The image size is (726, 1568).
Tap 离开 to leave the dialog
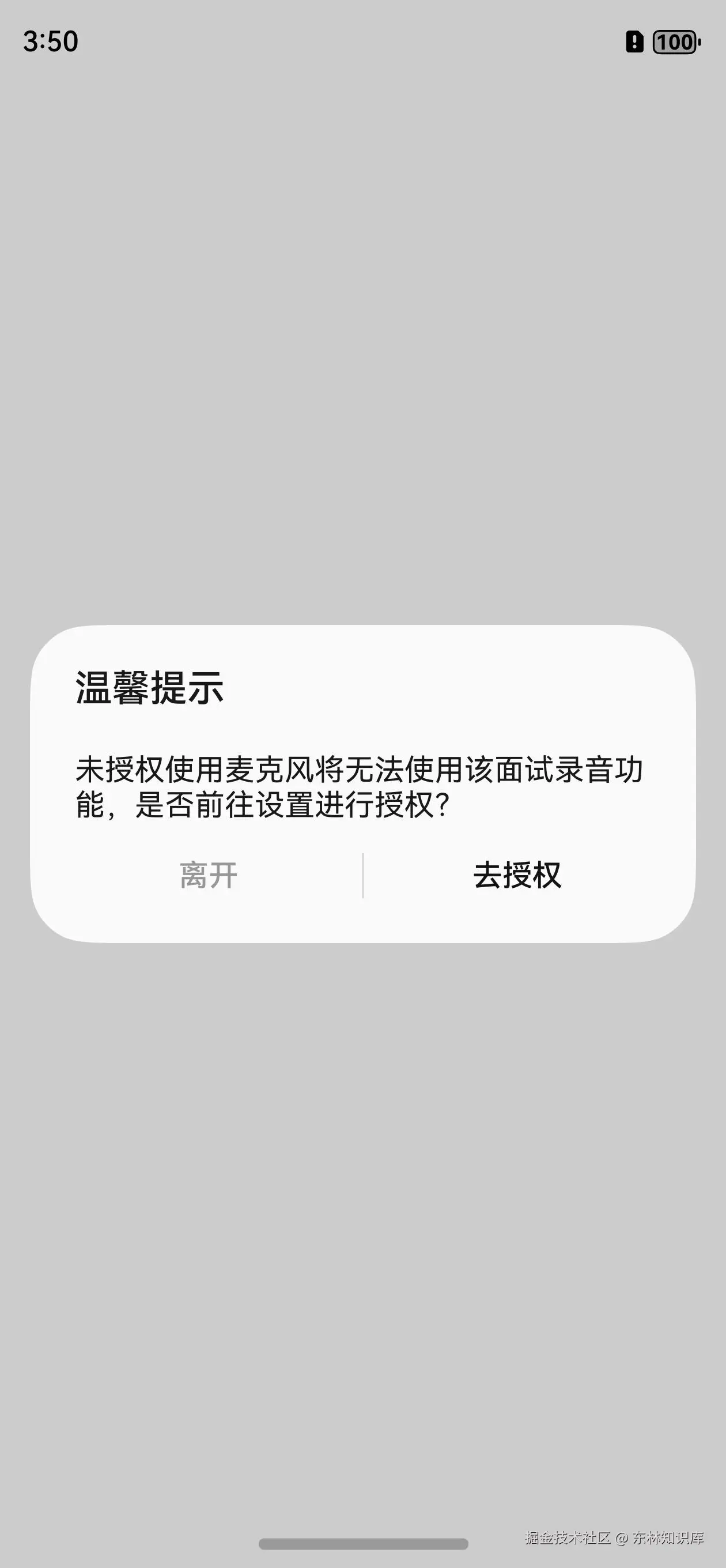tap(208, 875)
